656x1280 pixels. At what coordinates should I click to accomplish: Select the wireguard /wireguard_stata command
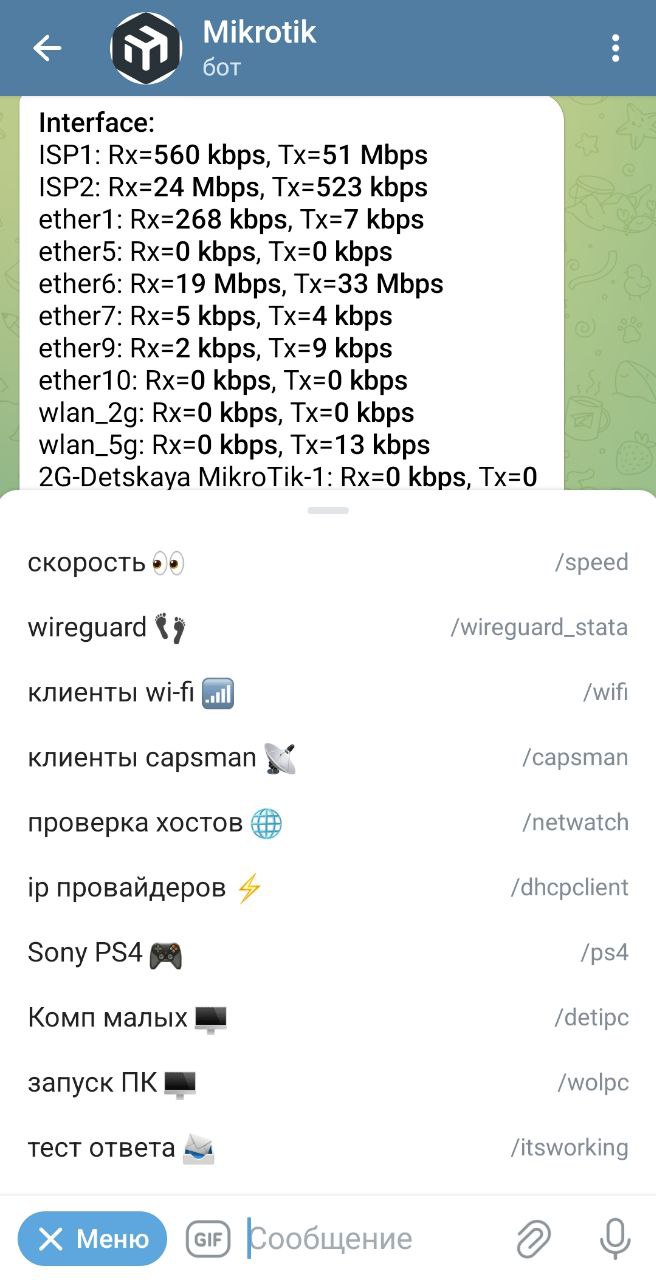click(328, 628)
